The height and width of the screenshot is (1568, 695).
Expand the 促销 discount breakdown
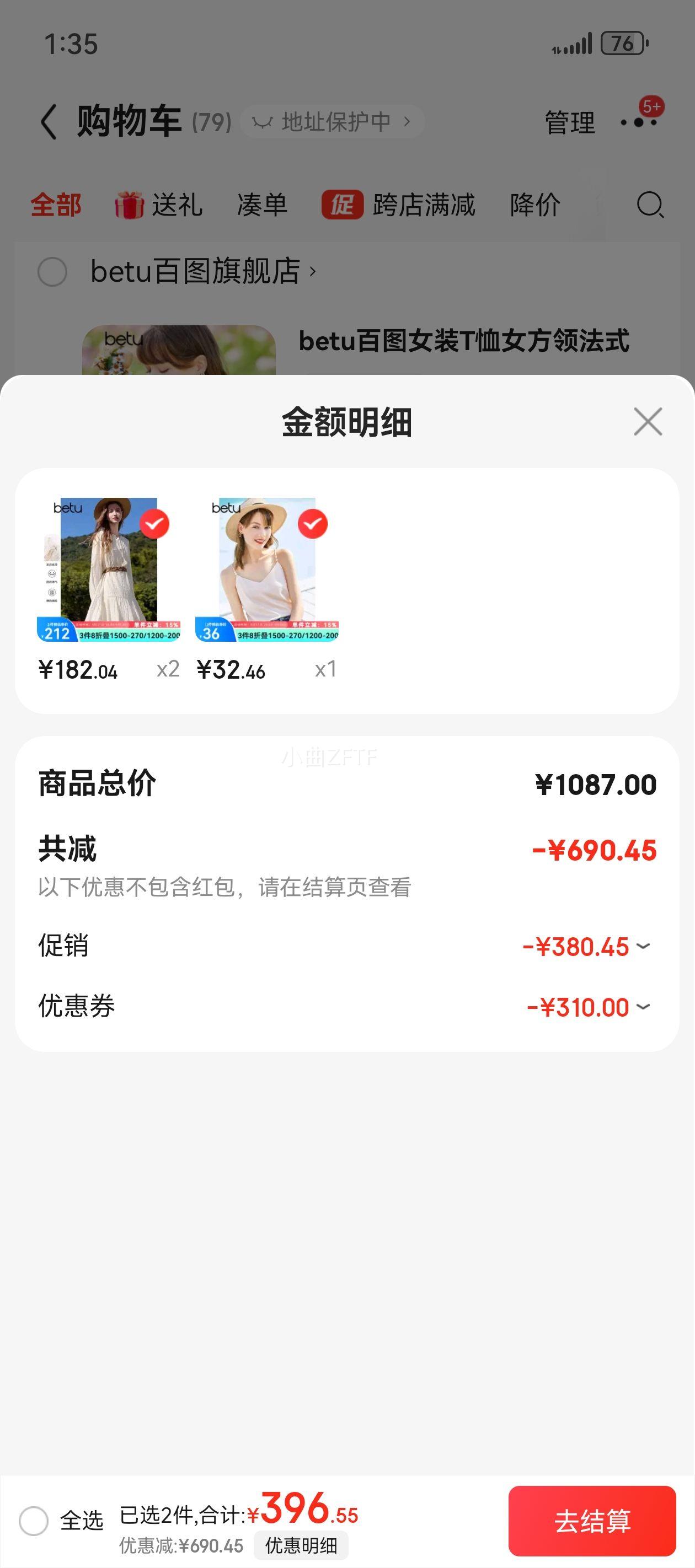pos(643,947)
